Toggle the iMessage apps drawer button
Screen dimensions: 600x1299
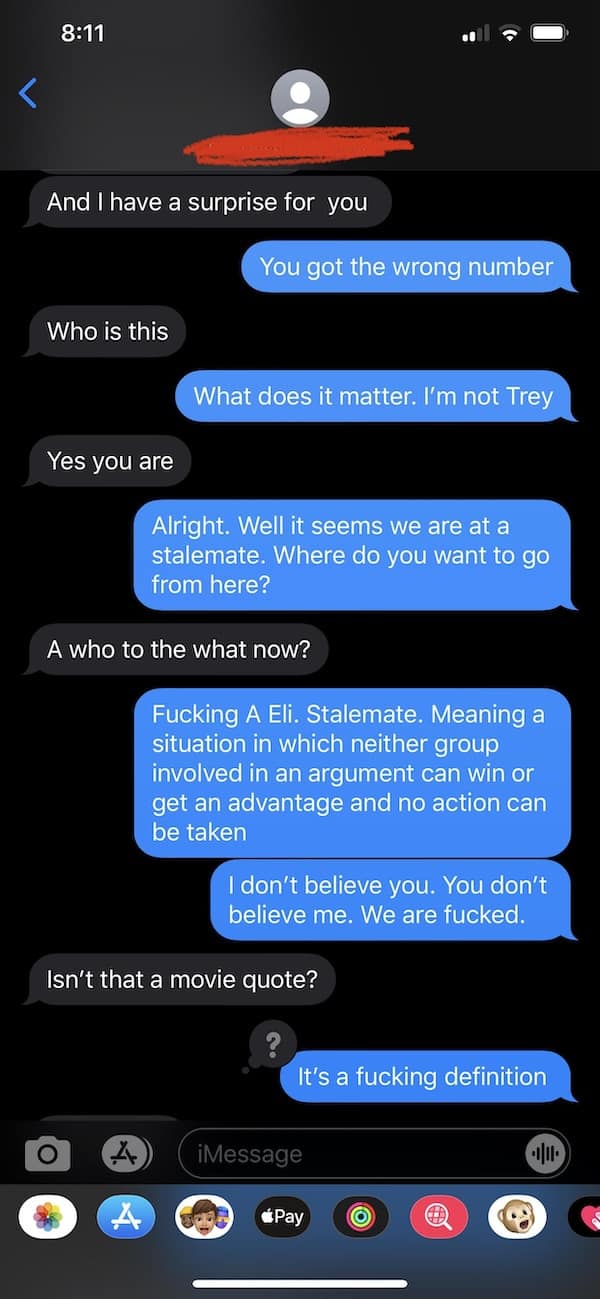[126, 1154]
